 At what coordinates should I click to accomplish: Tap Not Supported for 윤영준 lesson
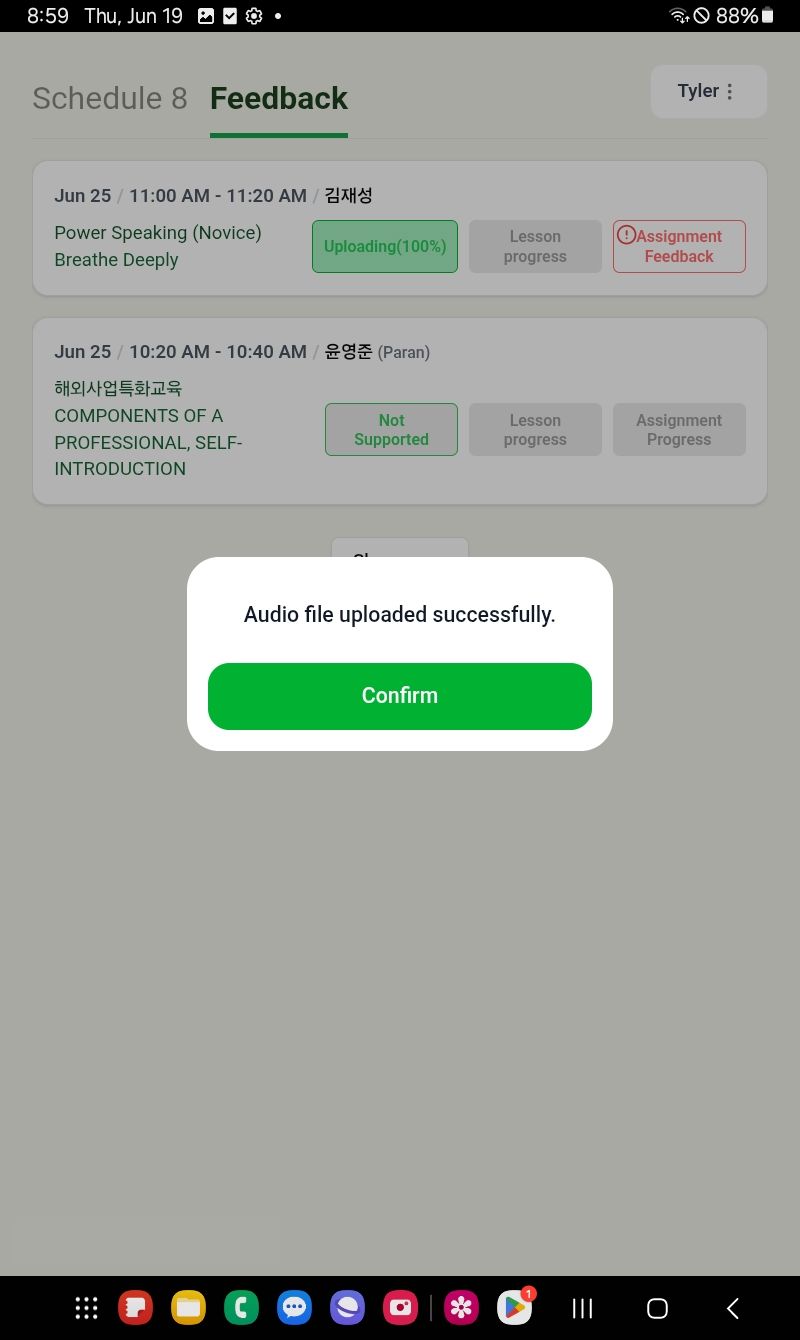click(391, 430)
